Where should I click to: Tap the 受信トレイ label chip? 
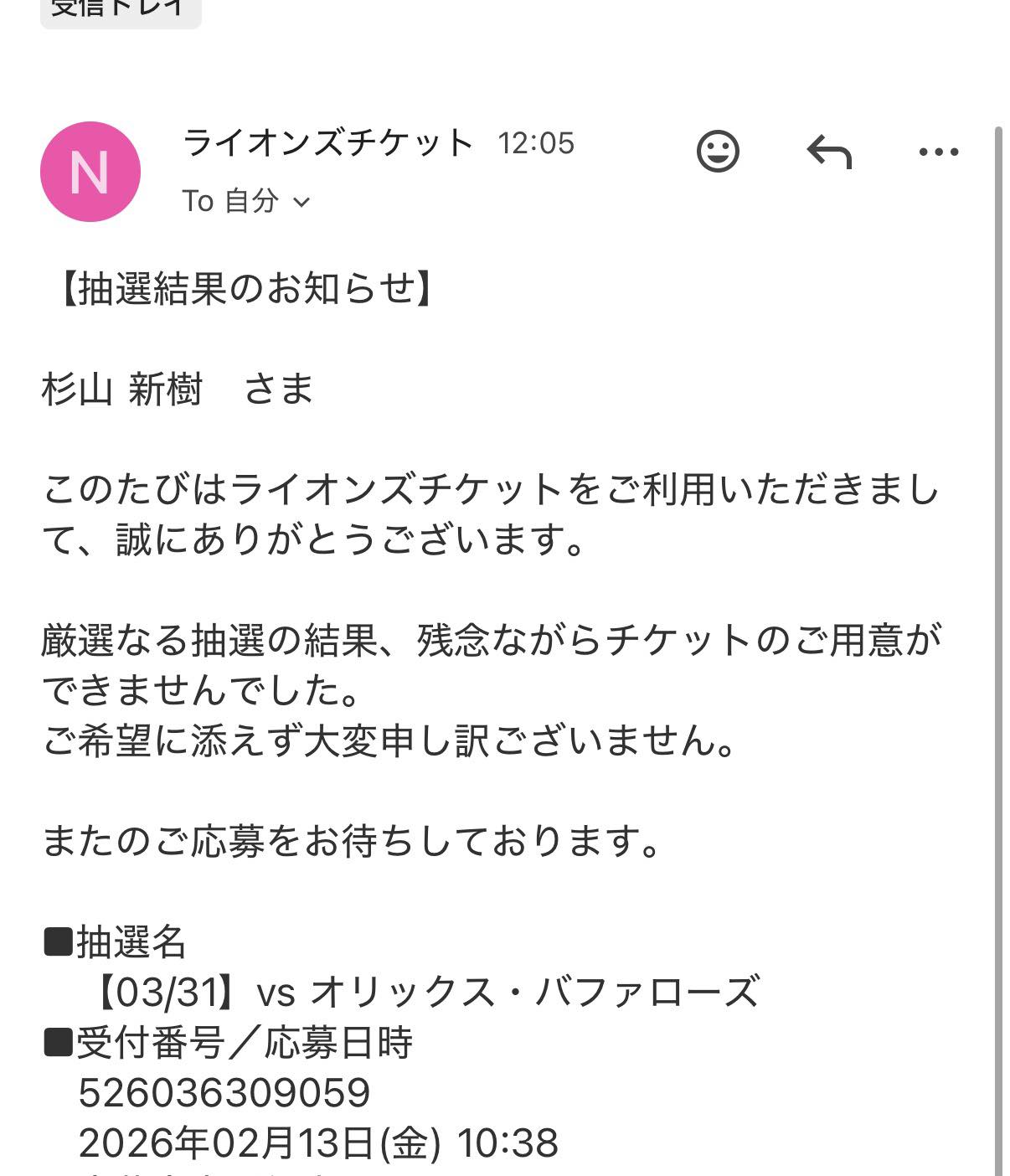pos(120,10)
